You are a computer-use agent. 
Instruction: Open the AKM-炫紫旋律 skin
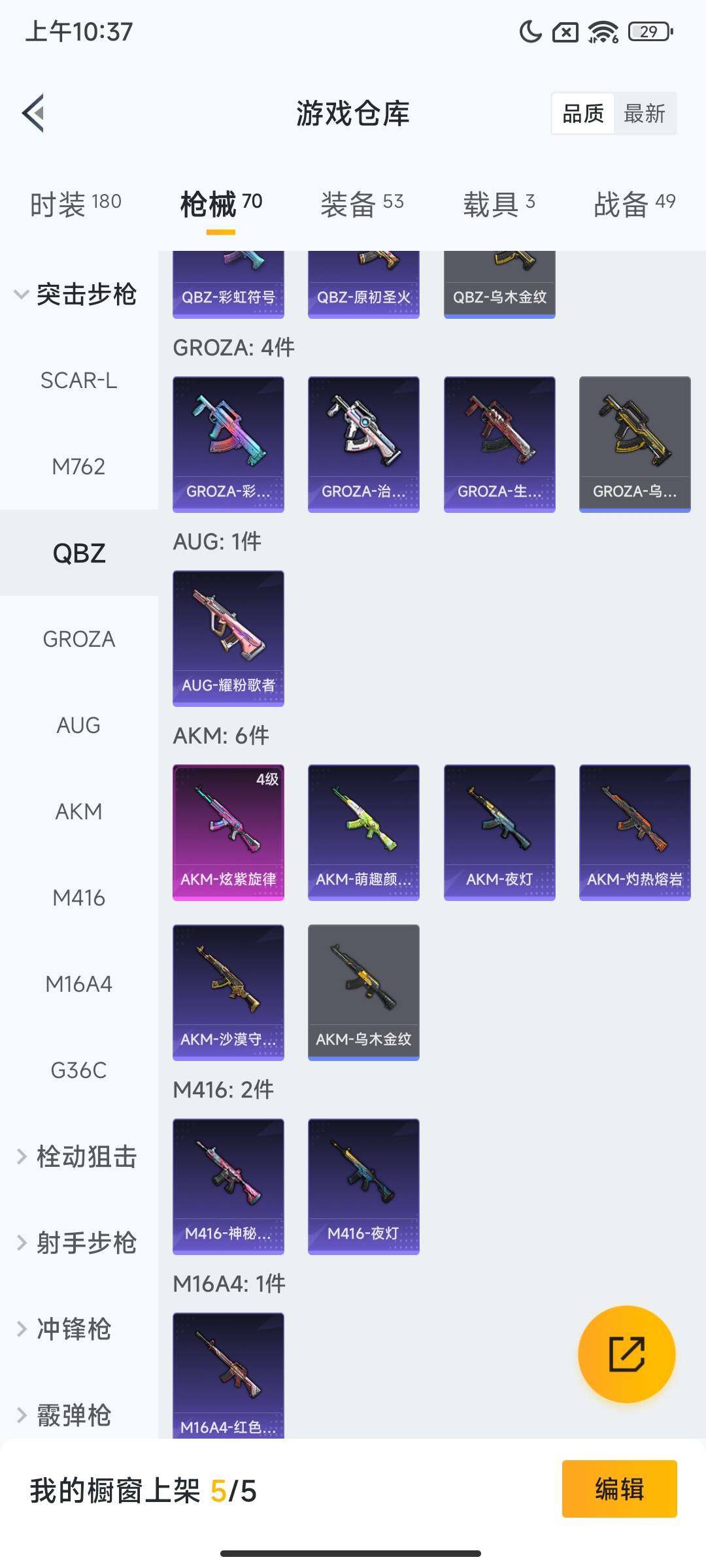click(228, 832)
